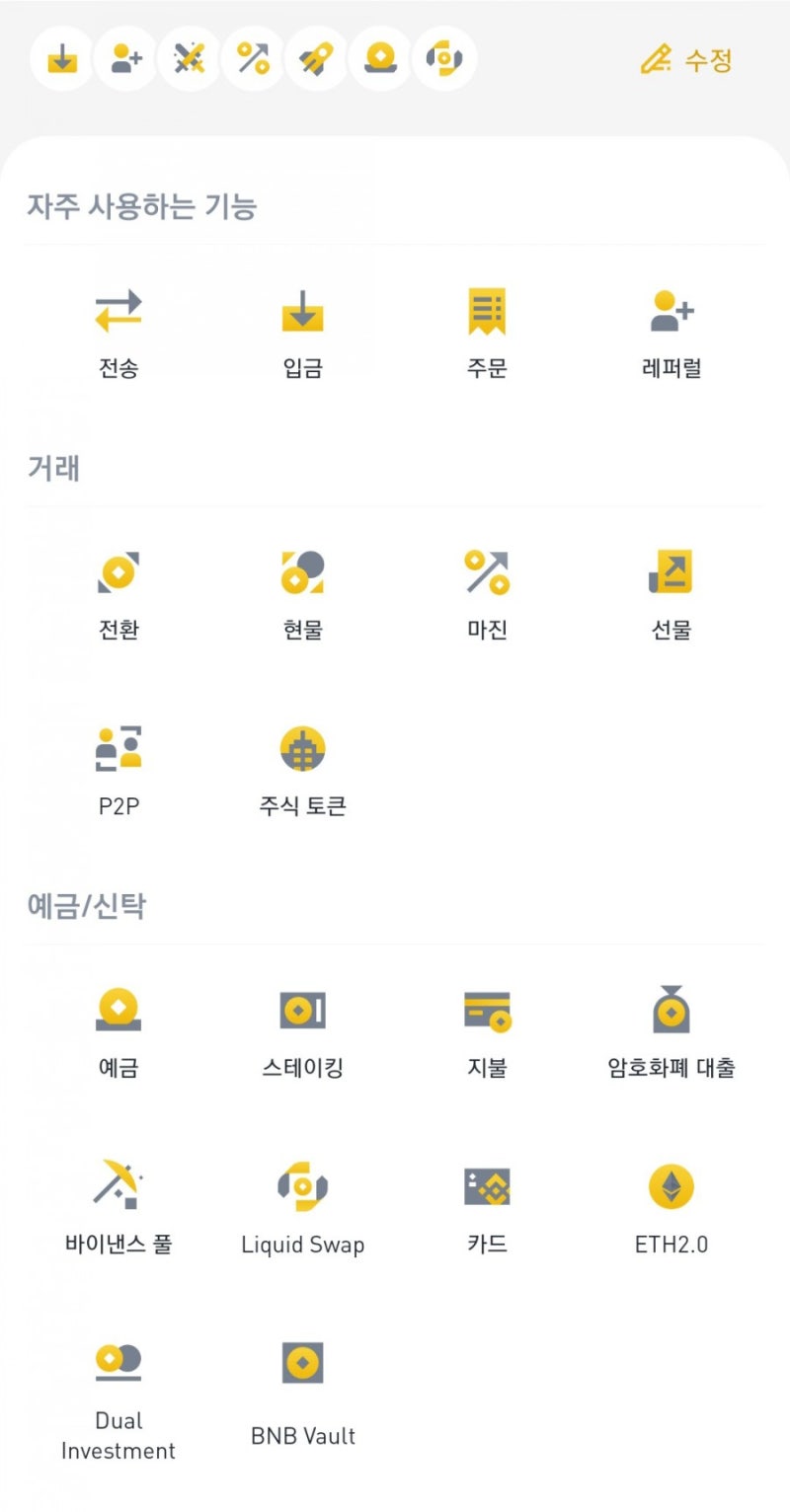Tap the 예금 (savings) icon
790x1512 pixels.
(118, 1011)
